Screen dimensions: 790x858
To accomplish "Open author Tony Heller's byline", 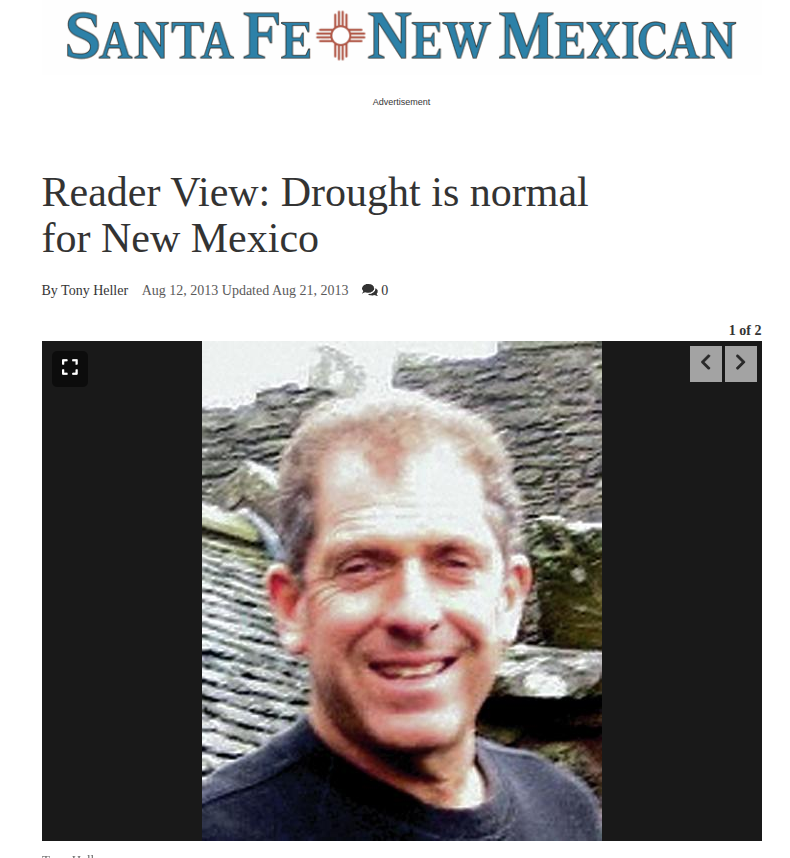I will pyautogui.click(x=94, y=291).
